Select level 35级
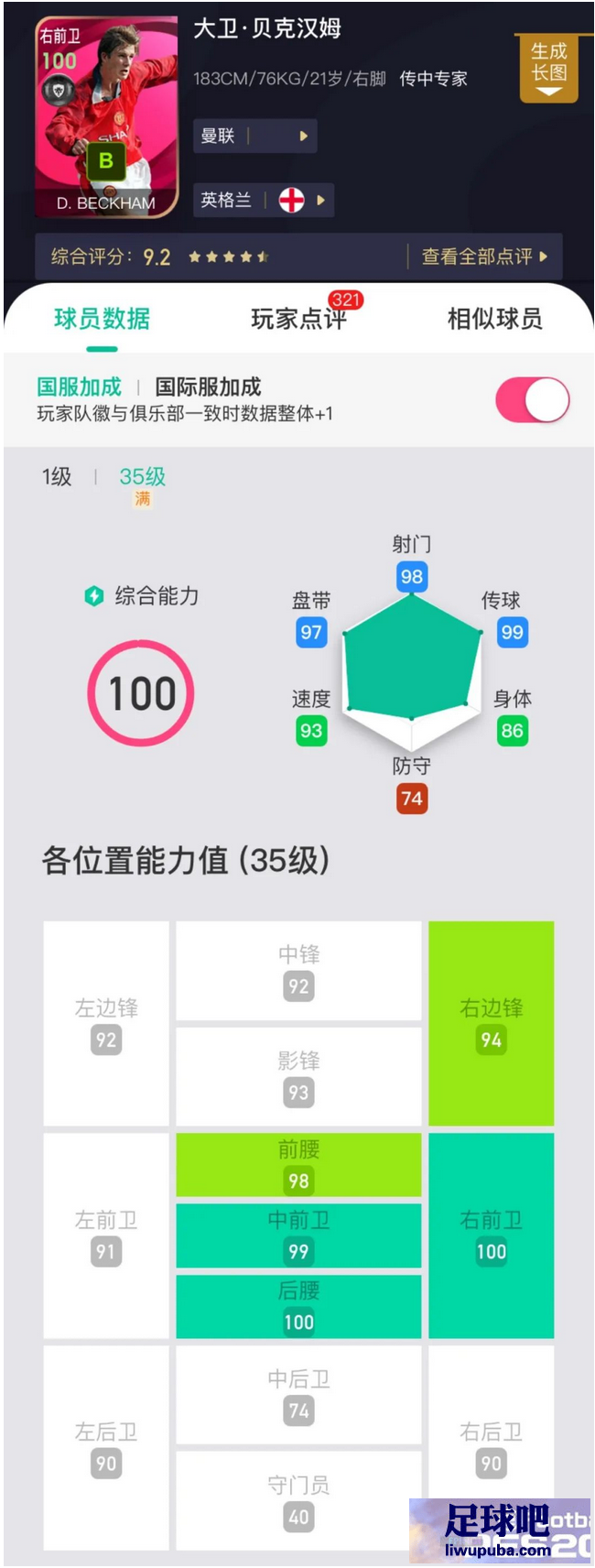The height and width of the screenshot is (1568, 595). [x=142, y=476]
